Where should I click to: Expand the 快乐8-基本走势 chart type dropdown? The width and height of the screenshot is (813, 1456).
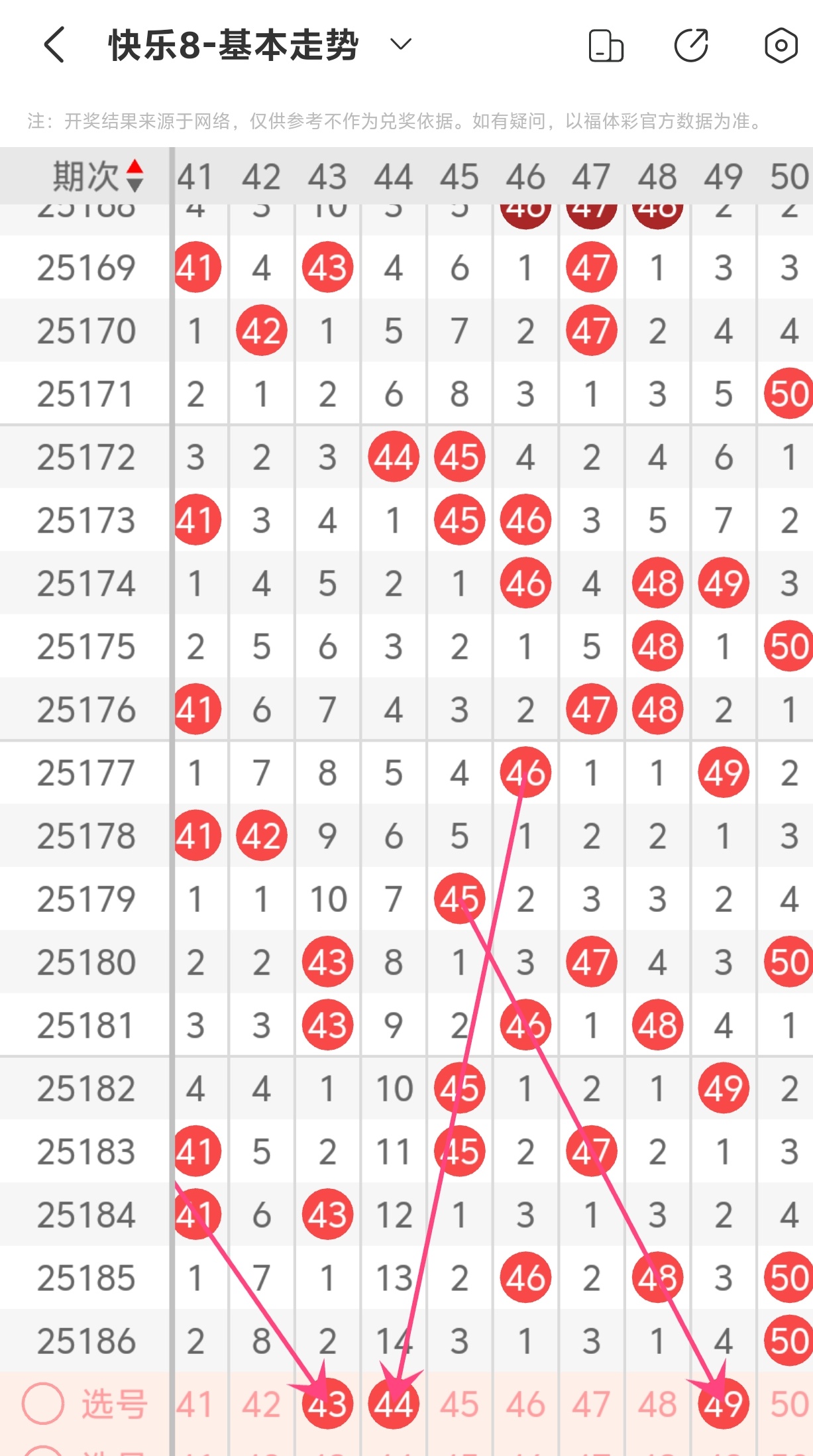click(x=401, y=44)
